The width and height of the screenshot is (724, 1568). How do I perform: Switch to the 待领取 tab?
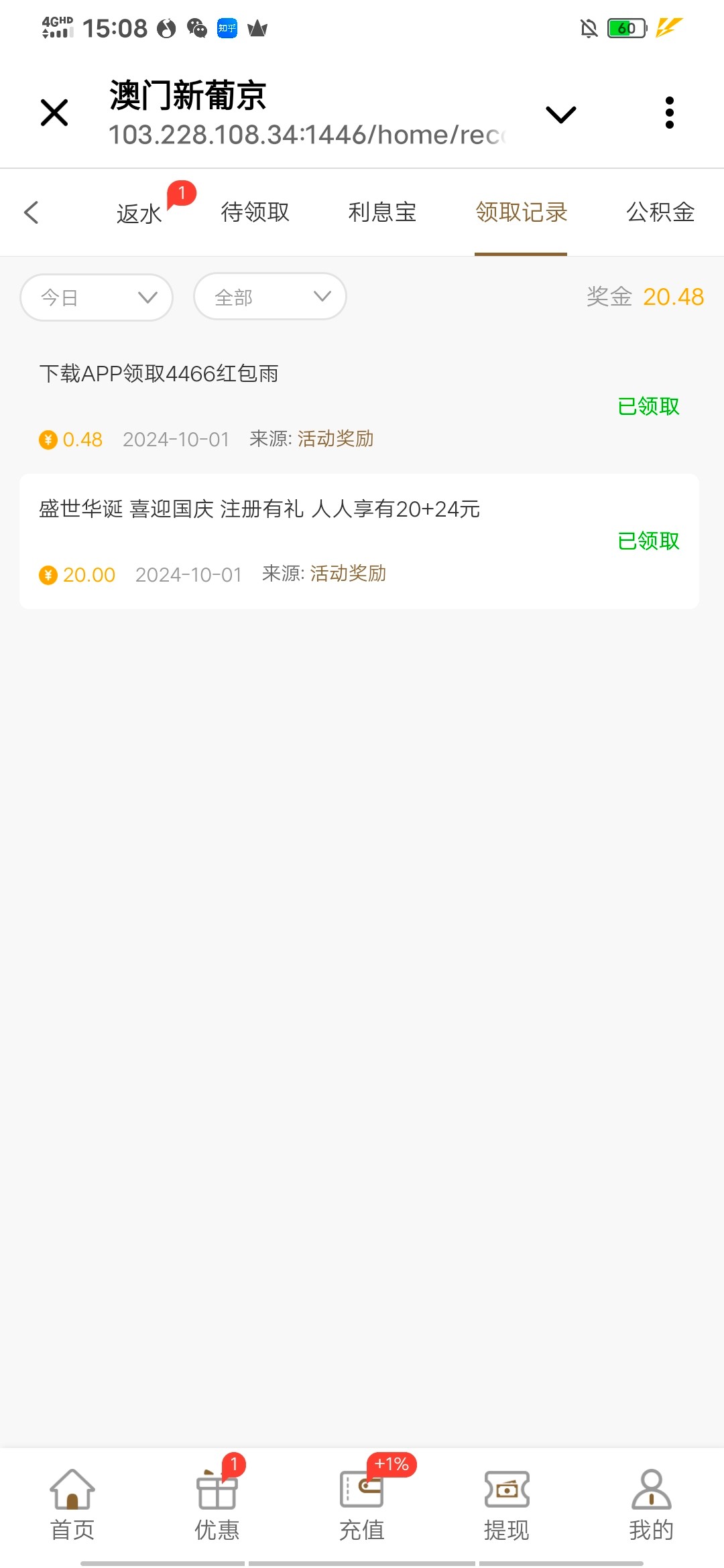pyautogui.click(x=255, y=212)
